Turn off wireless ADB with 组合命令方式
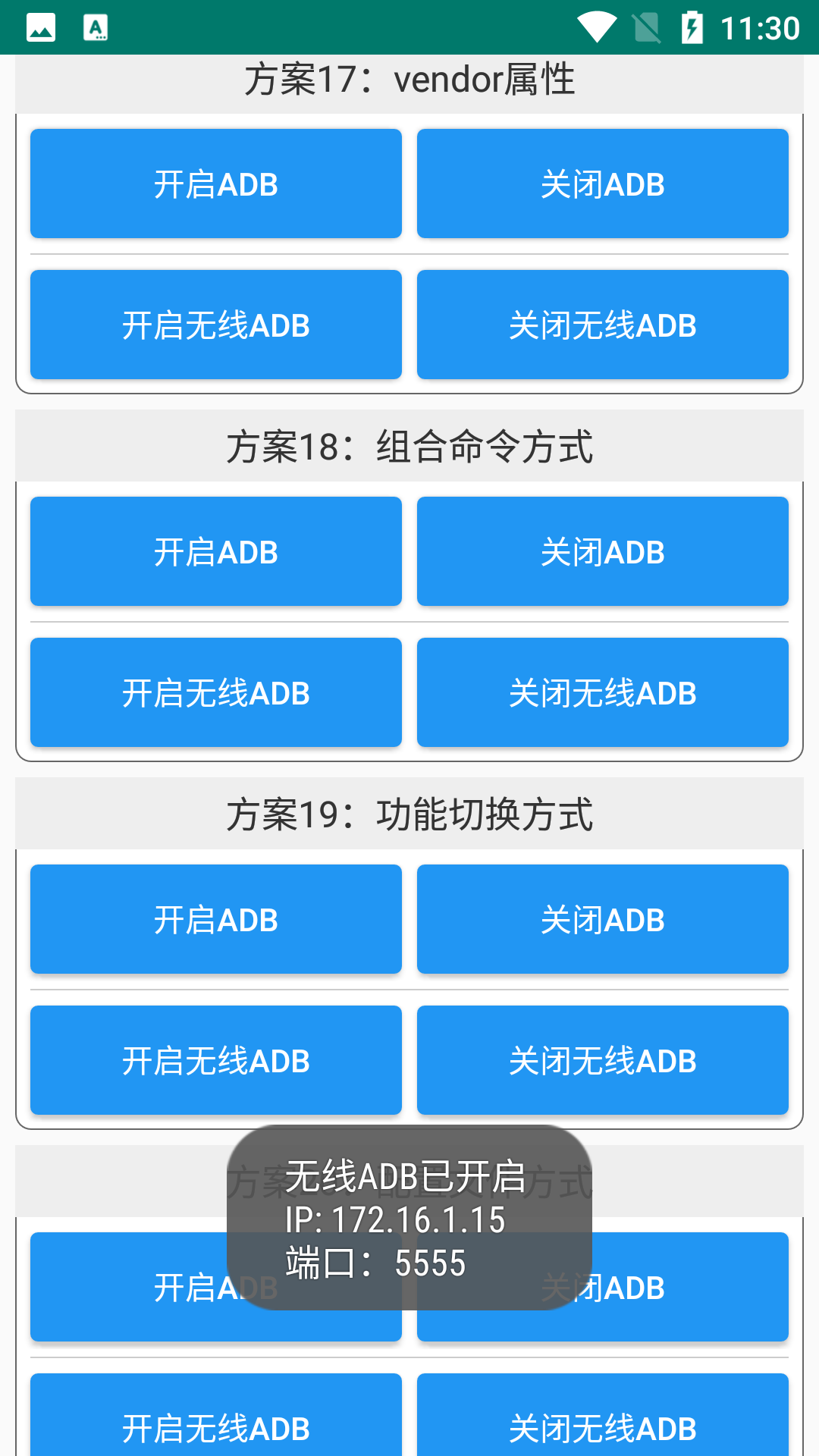The width and height of the screenshot is (819, 1456). tap(603, 692)
